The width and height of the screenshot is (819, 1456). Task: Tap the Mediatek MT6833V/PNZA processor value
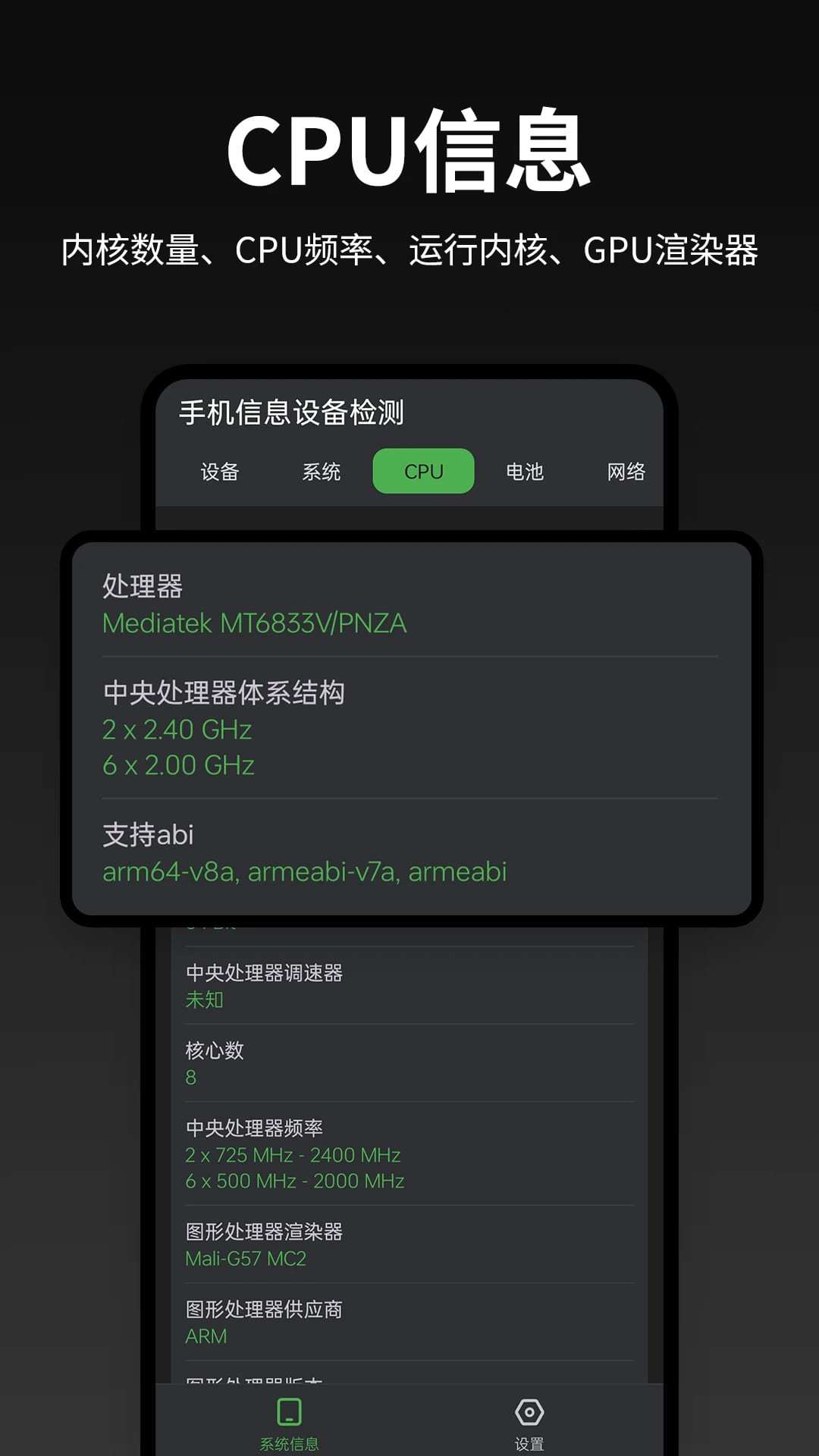255,623
